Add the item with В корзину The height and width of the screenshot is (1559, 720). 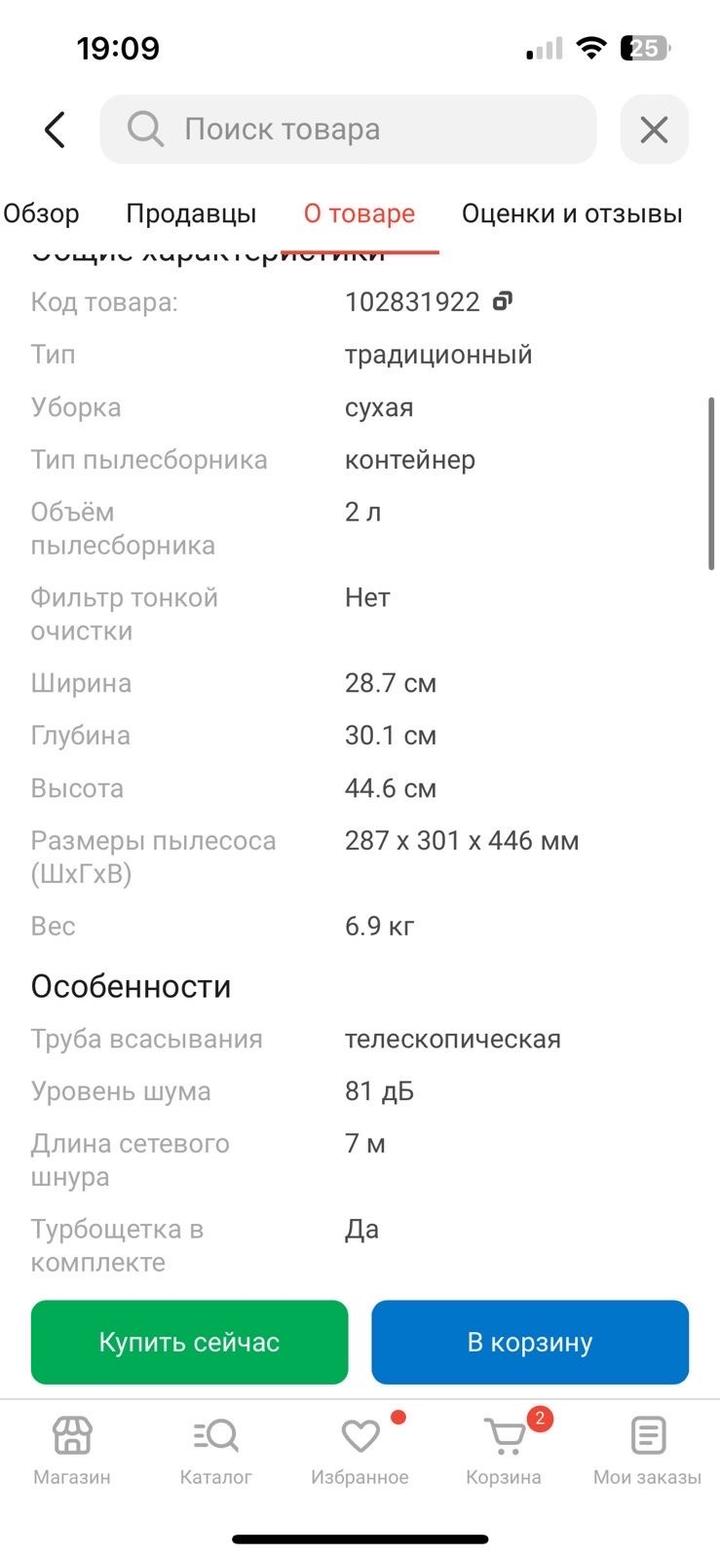[530, 1342]
